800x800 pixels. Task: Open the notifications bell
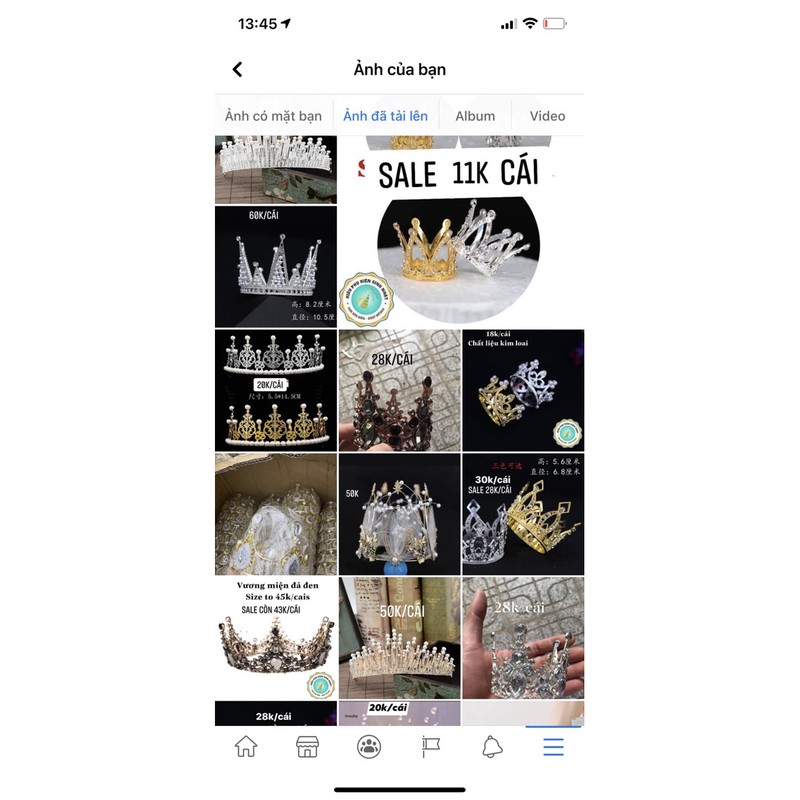[x=492, y=746]
